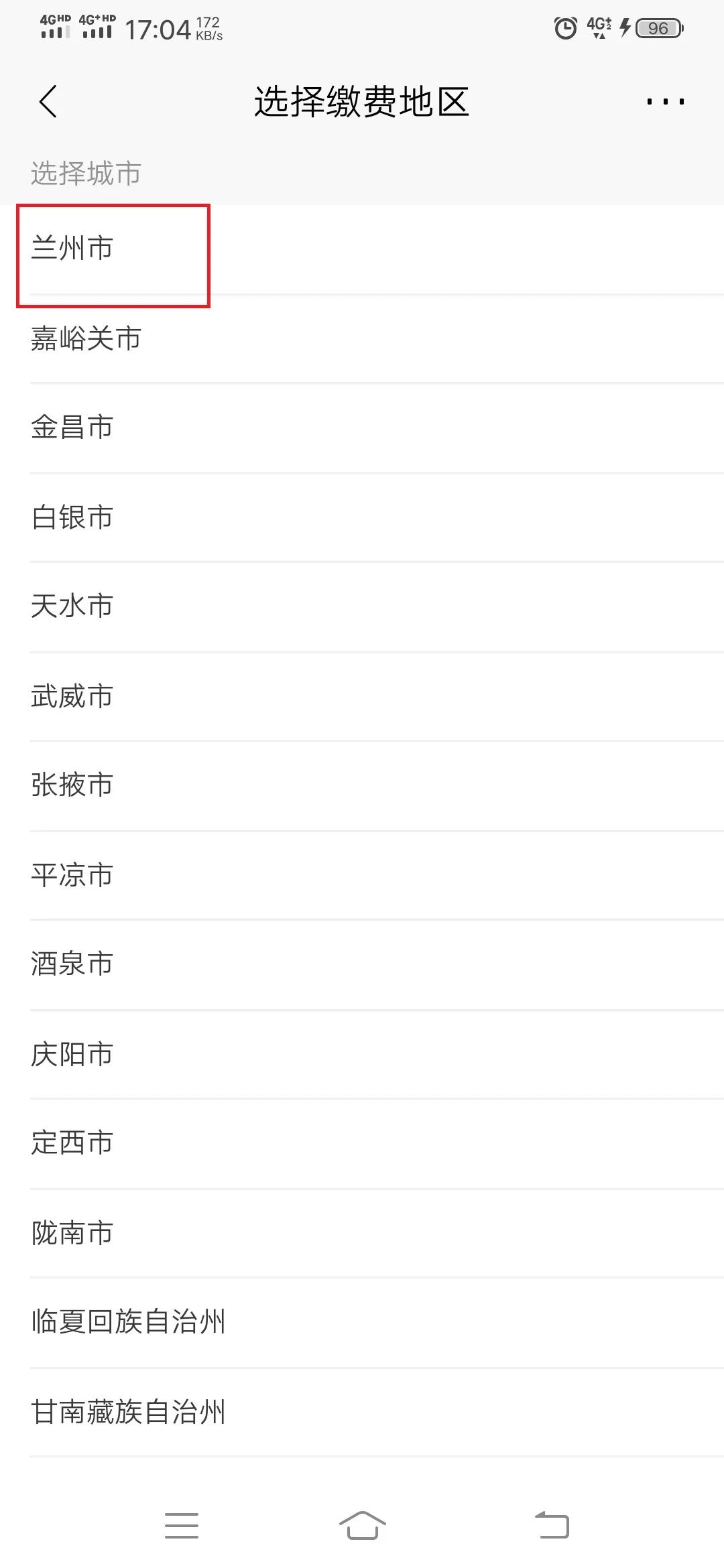The height and width of the screenshot is (1568, 724).
Task: Tap the 天水市 row
Action: 362,607
